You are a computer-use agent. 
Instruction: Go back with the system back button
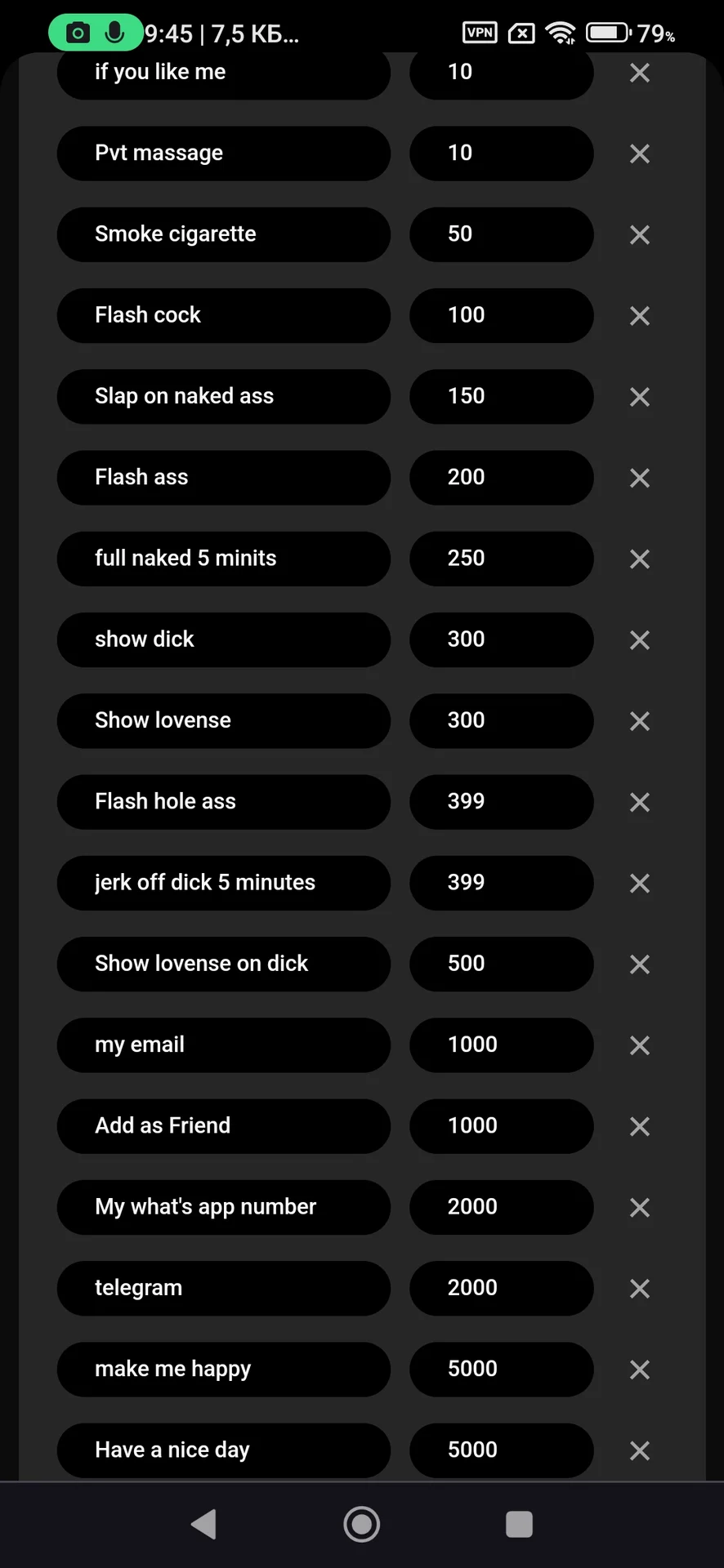pos(203,1524)
